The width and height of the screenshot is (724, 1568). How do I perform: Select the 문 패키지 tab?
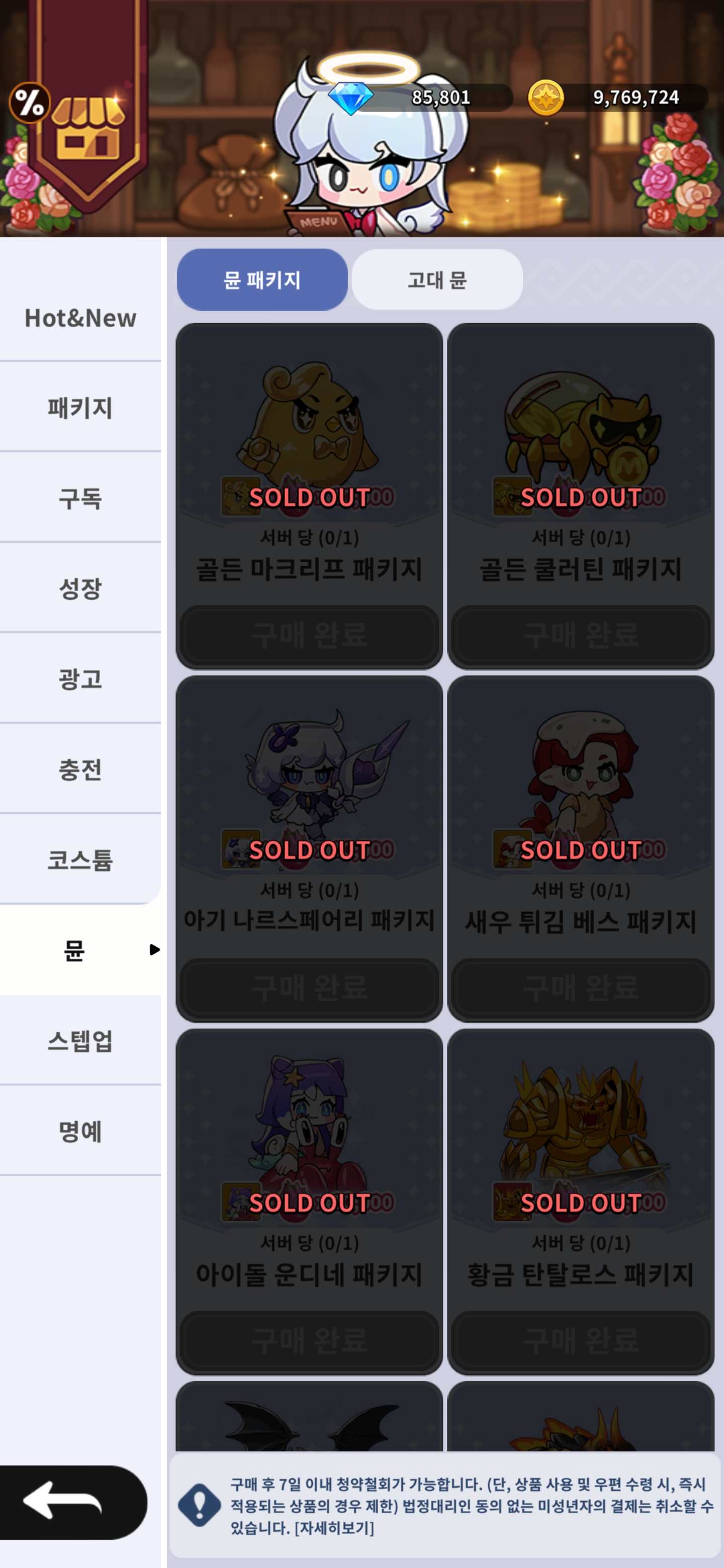(262, 280)
